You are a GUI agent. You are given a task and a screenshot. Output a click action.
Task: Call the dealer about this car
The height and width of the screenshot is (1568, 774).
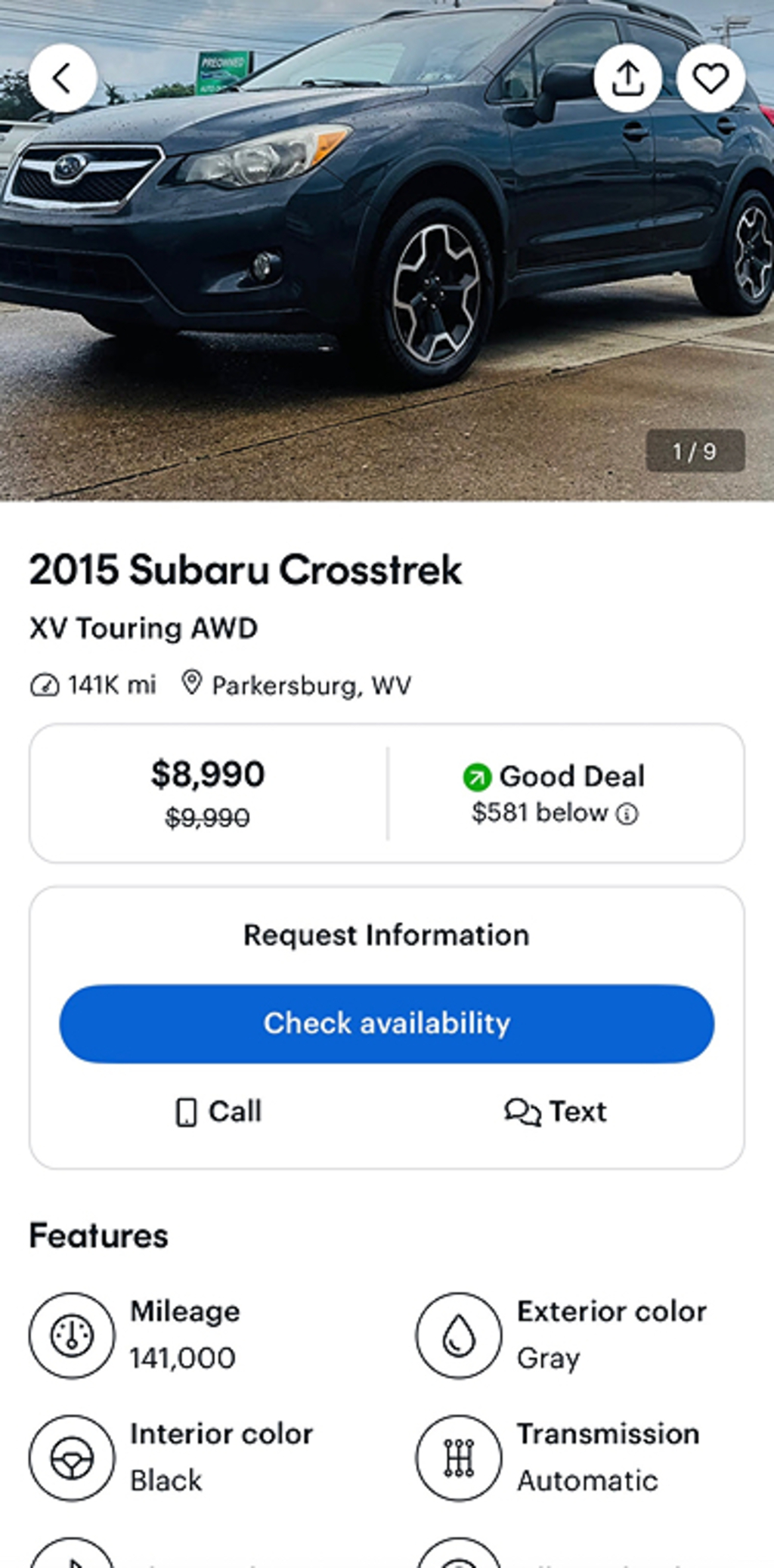tap(218, 1112)
